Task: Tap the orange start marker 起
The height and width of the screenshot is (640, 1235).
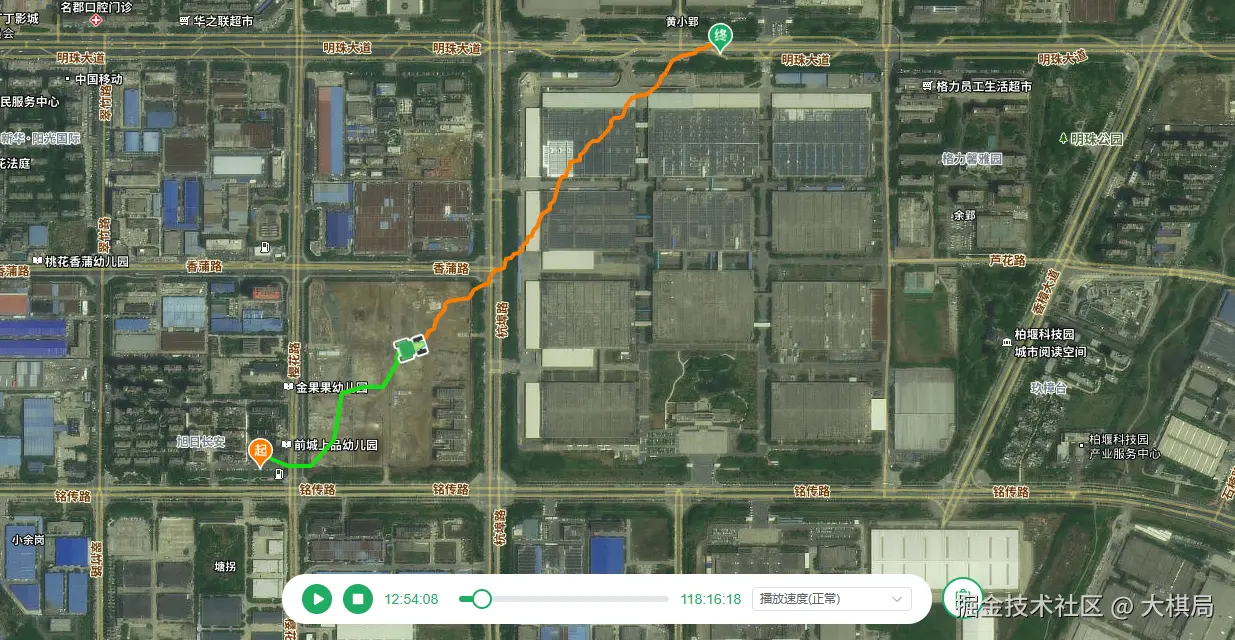Action: coord(260,452)
